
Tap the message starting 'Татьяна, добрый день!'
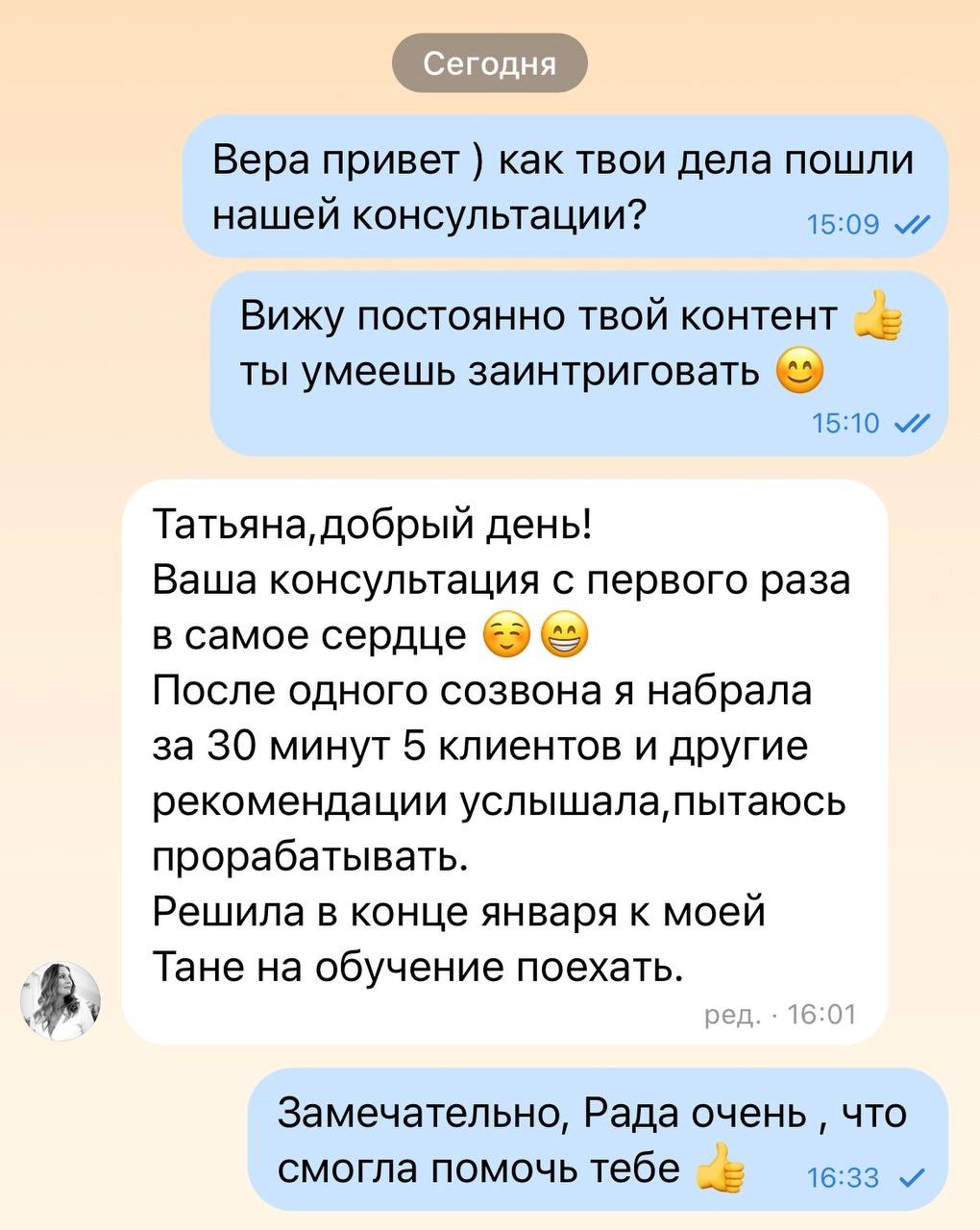504,761
